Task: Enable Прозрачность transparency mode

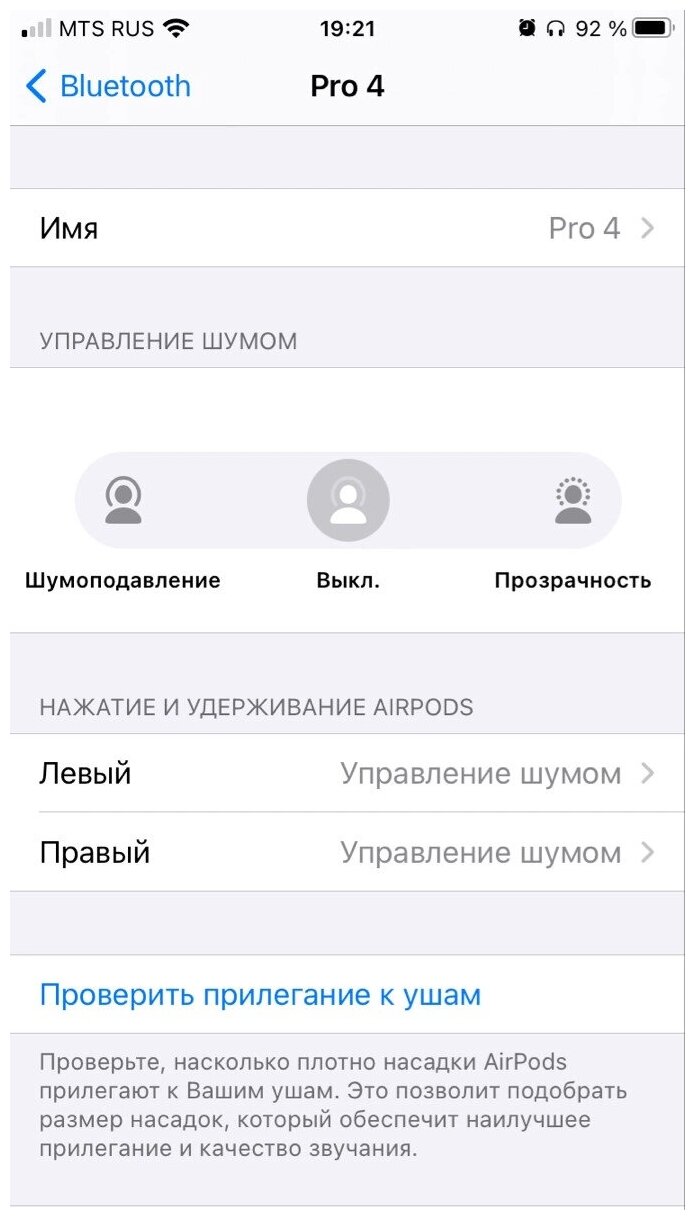Action: [x=572, y=500]
